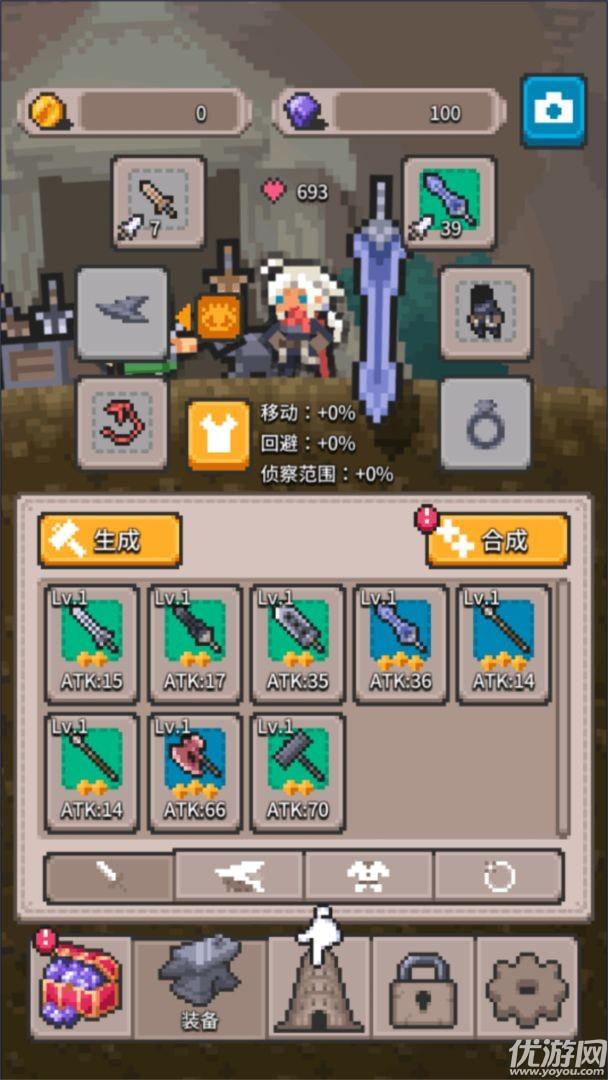This screenshot has width=608, height=1080.
Task: Go to the castle tower tab
Action: [x=318, y=987]
